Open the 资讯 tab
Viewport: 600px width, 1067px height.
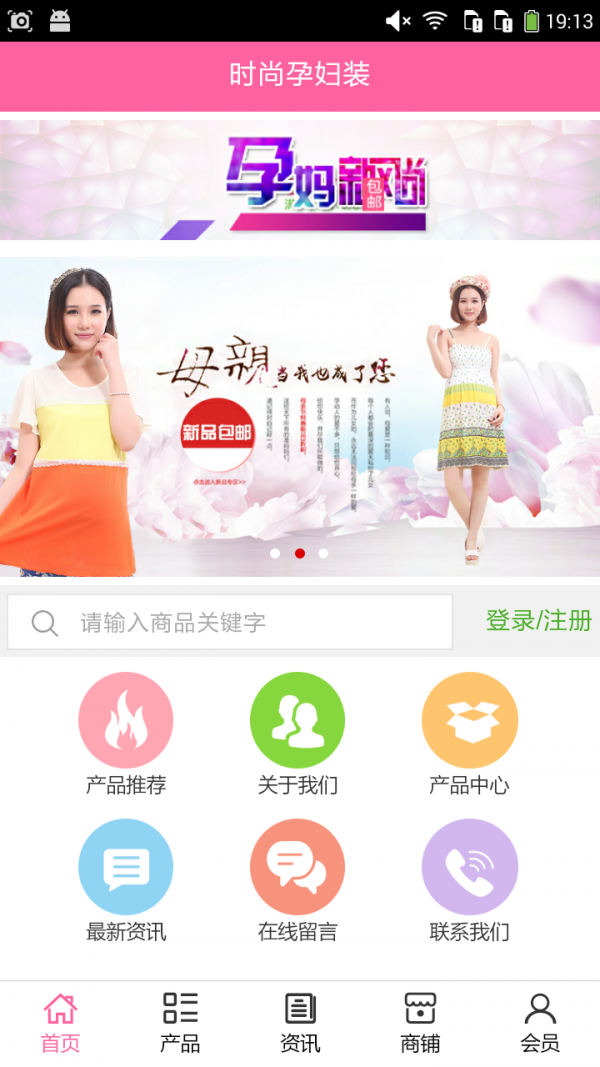(300, 1023)
